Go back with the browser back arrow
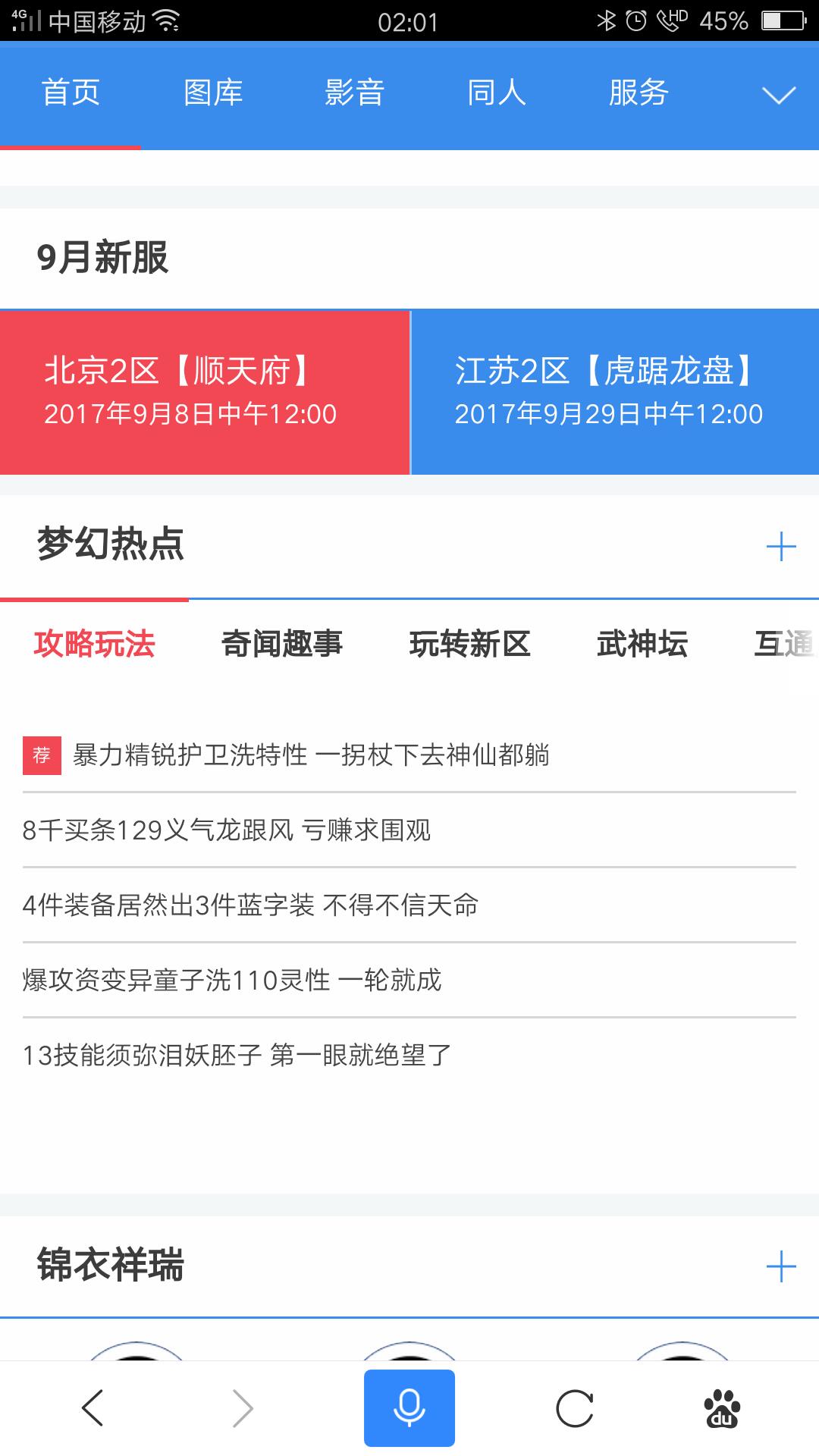The width and height of the screenshot is (819, 1456). pos(93,1408)
